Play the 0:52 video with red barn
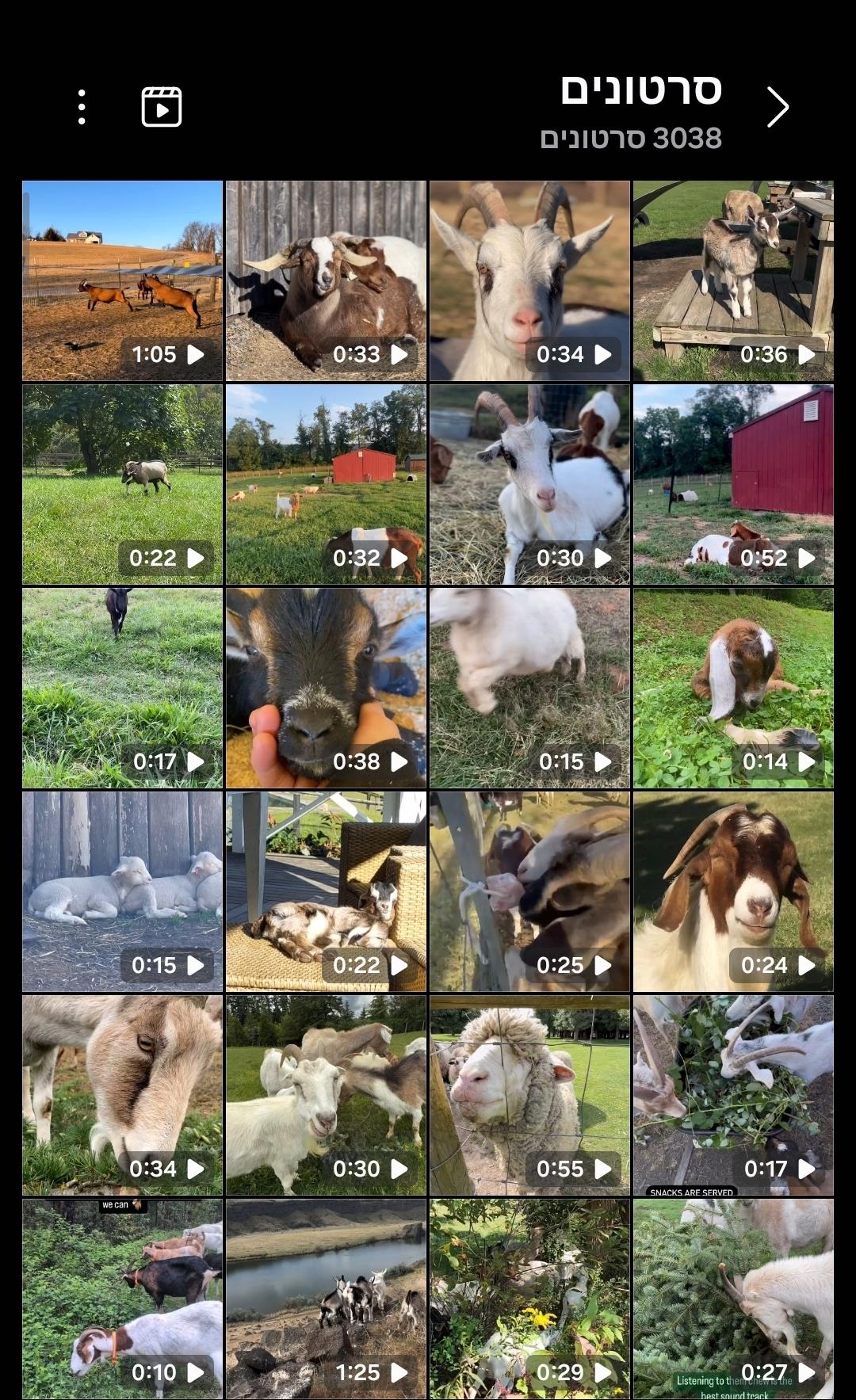 733,484
